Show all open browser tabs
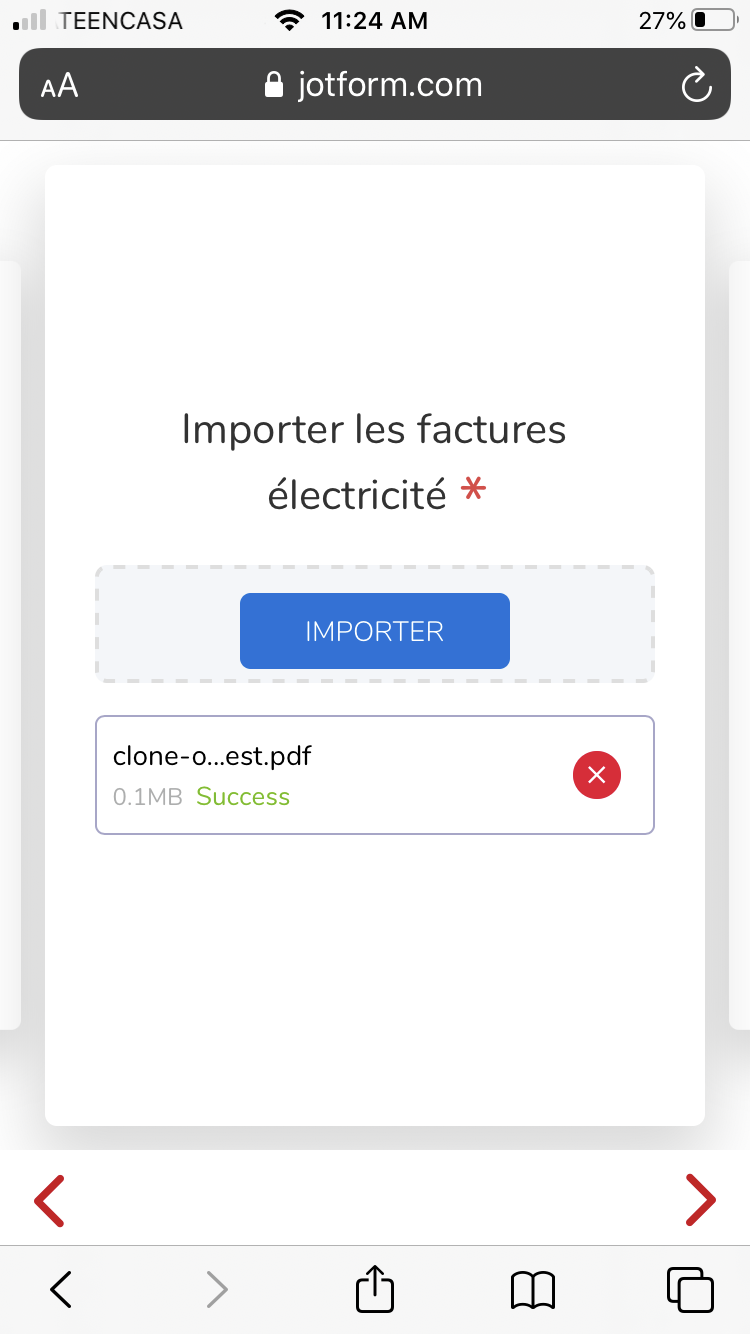The image size is (750, 1334). [690, 1289]
